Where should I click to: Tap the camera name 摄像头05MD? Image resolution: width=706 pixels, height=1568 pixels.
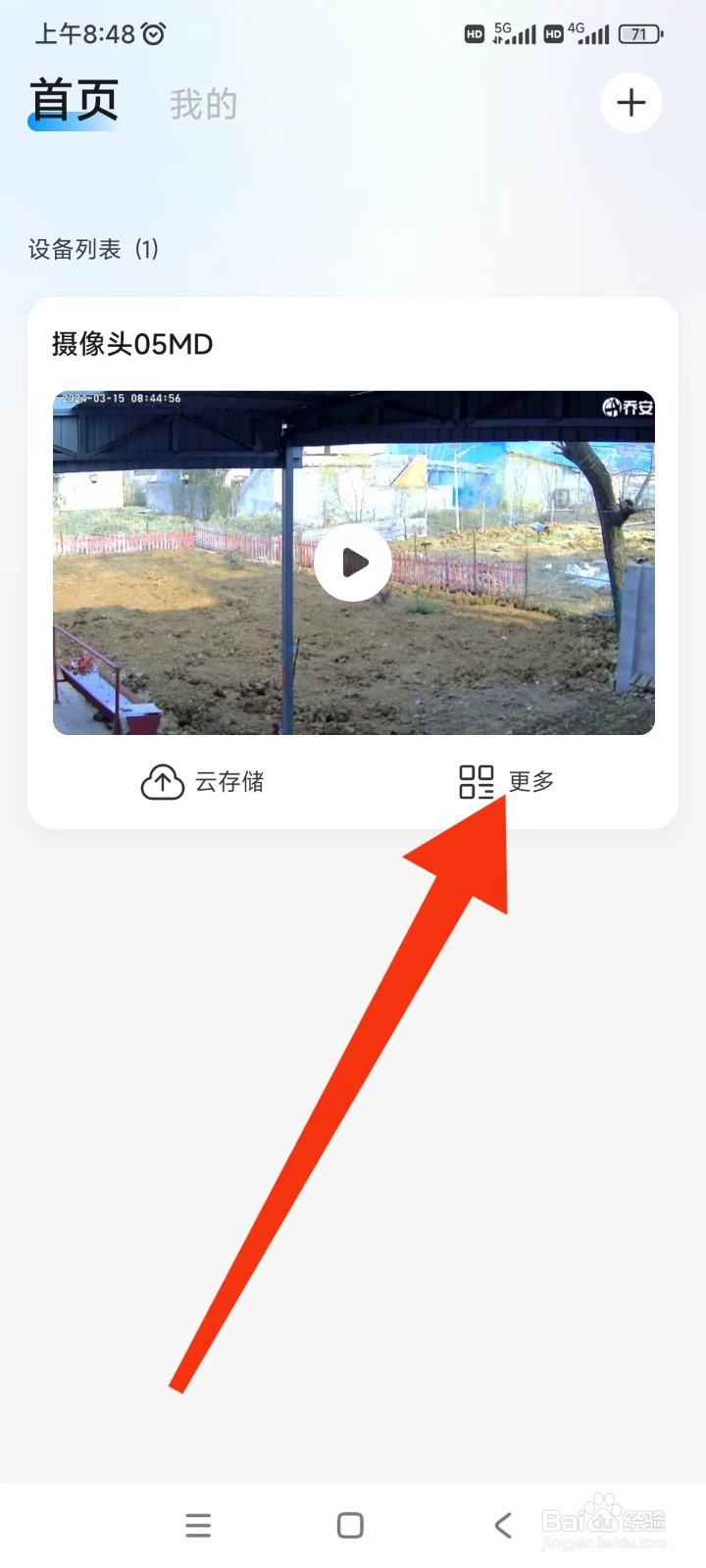131,344
